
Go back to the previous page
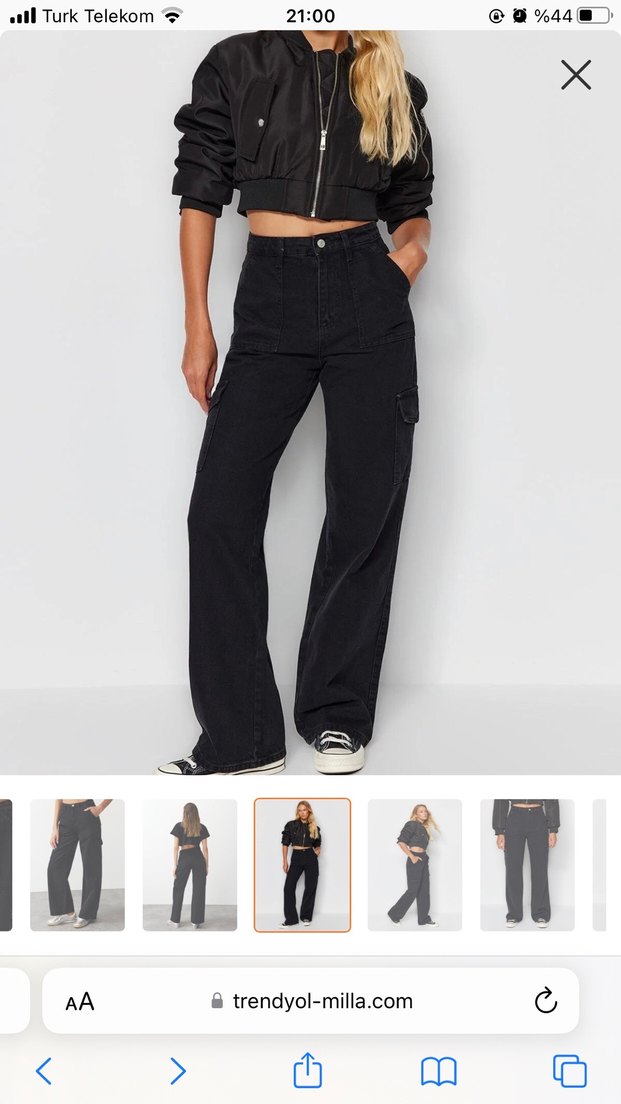pos(44,1071)
